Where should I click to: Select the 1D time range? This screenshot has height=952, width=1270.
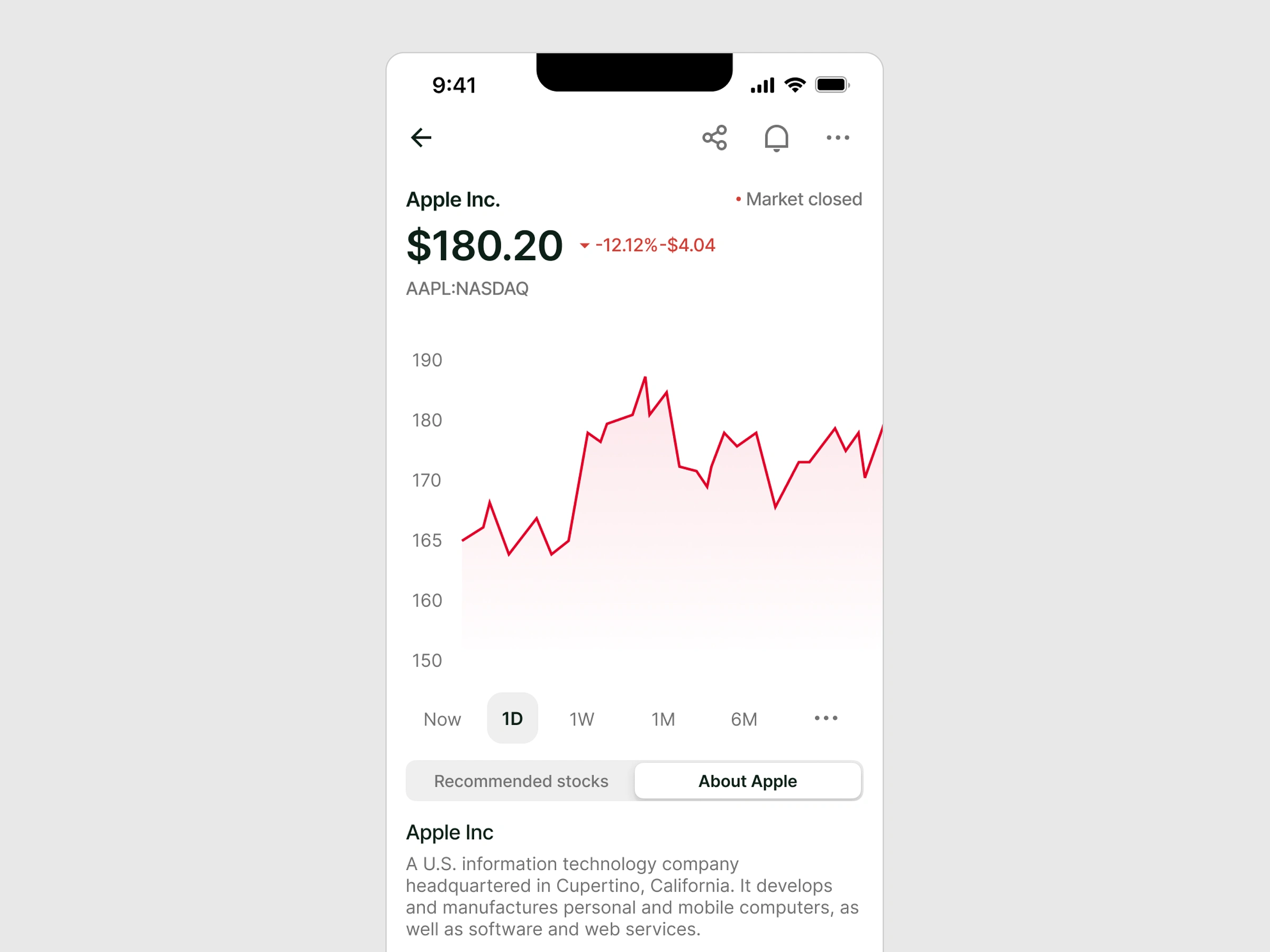(x=512, y=718)
